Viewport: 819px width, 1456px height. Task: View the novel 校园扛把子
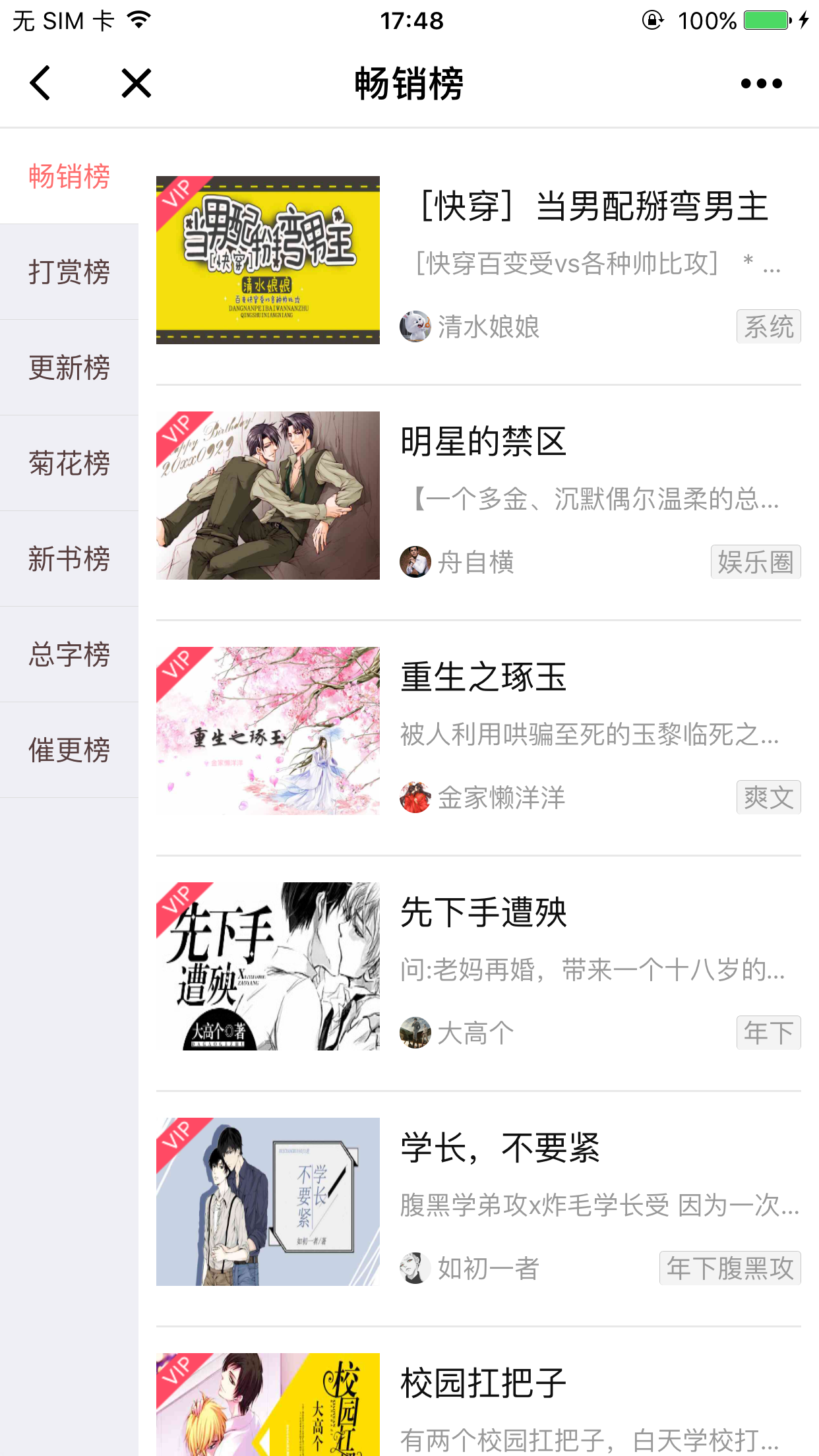pyautogui.click(x=483, y=1383)
